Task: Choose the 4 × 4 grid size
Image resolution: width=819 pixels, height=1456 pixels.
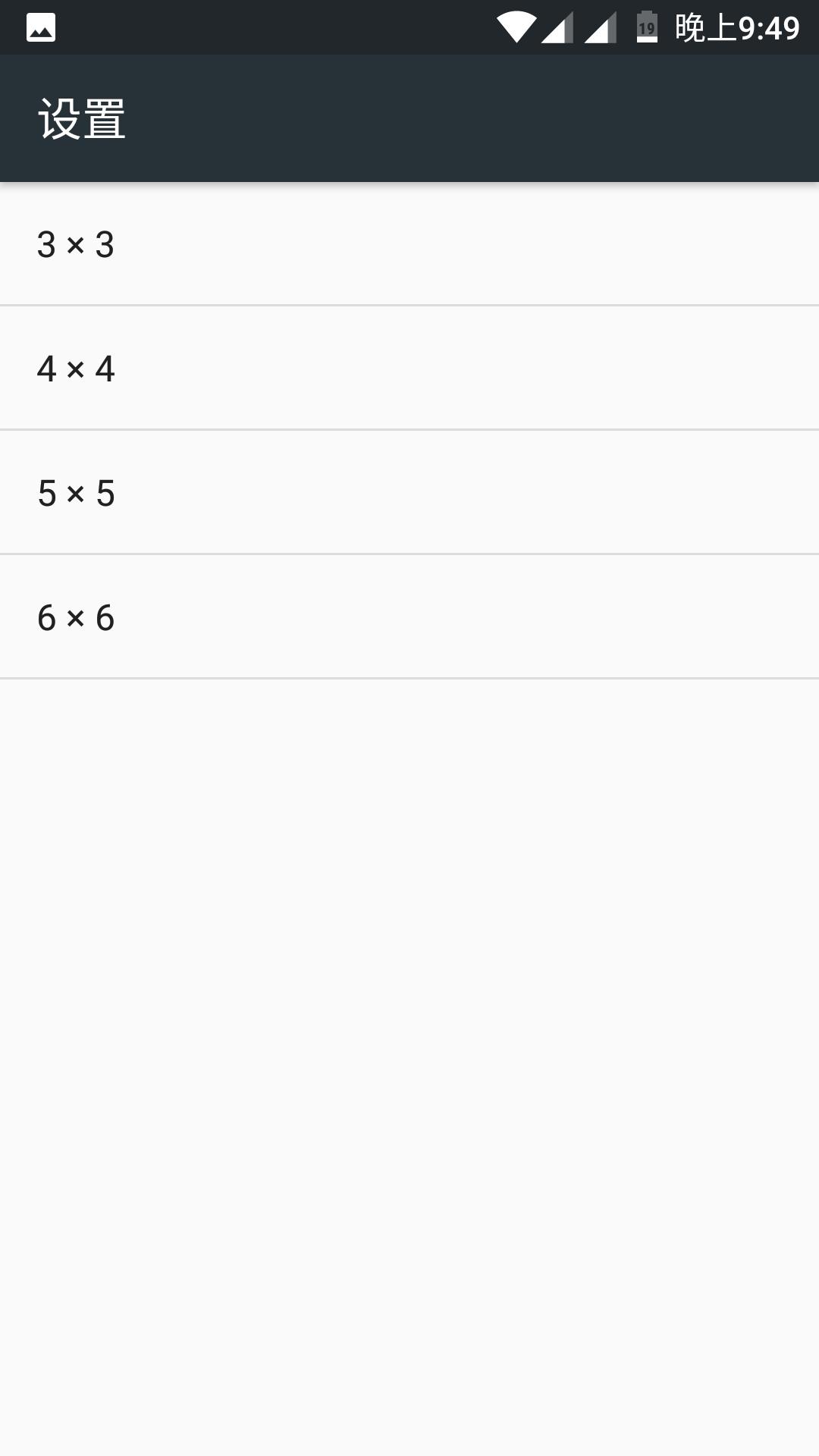Action: (x=76, y=369)
